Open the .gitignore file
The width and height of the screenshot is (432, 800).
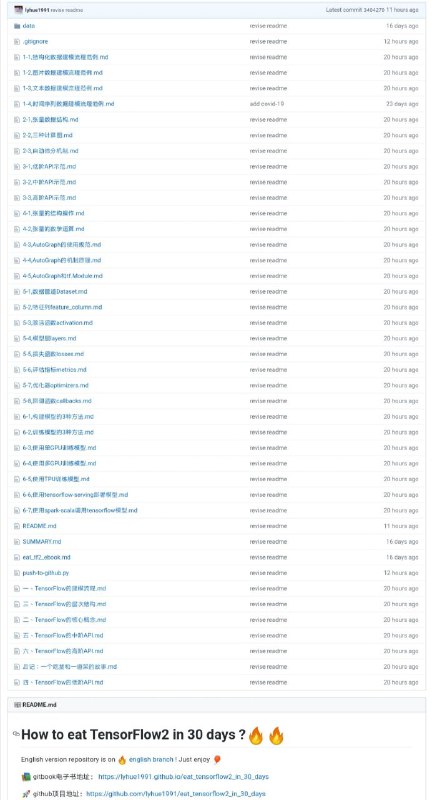[x=35, y=42]
